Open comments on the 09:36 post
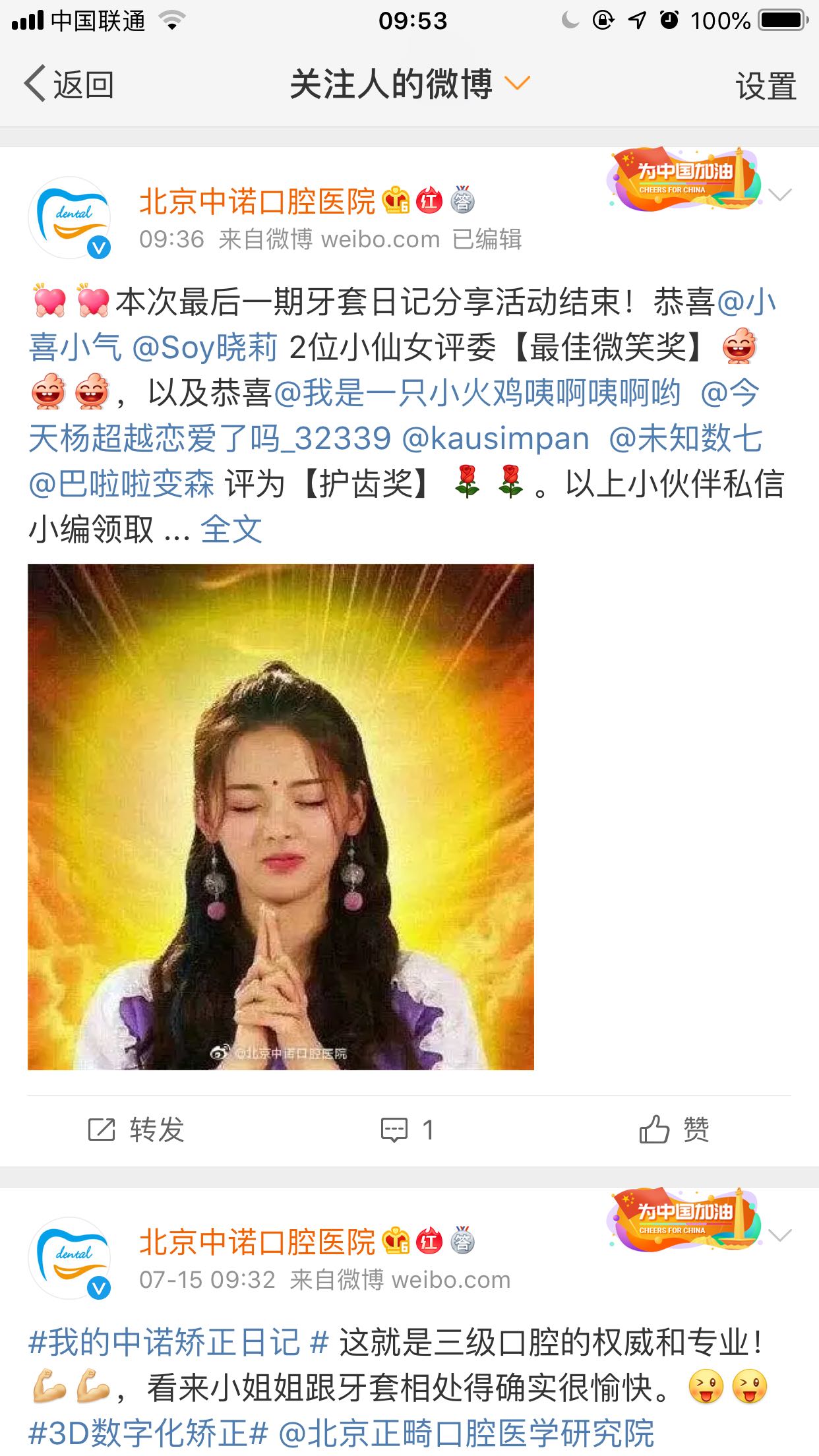The width and height of the screenshot is (819, 1456). pos(408,1130)
